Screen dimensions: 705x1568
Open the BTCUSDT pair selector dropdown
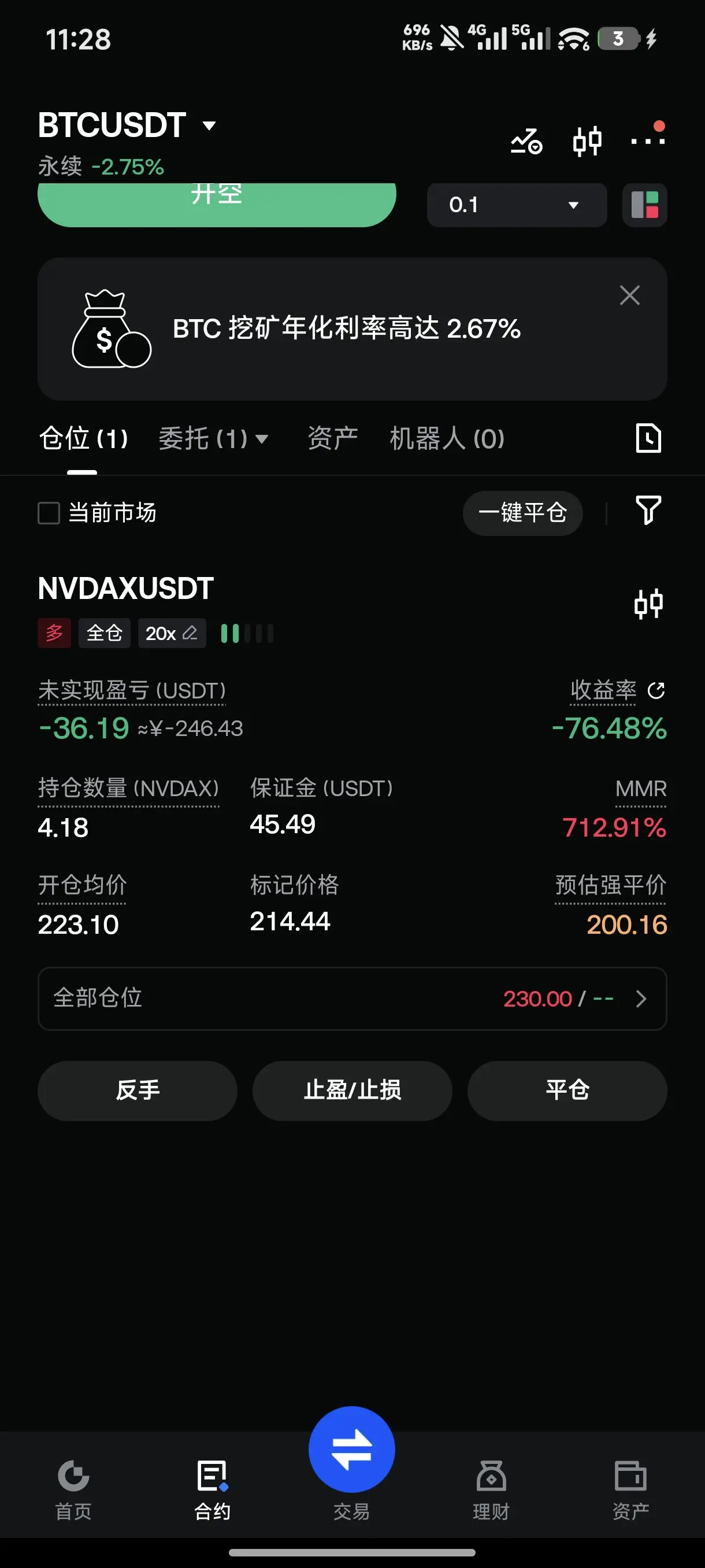coord(127,125)
